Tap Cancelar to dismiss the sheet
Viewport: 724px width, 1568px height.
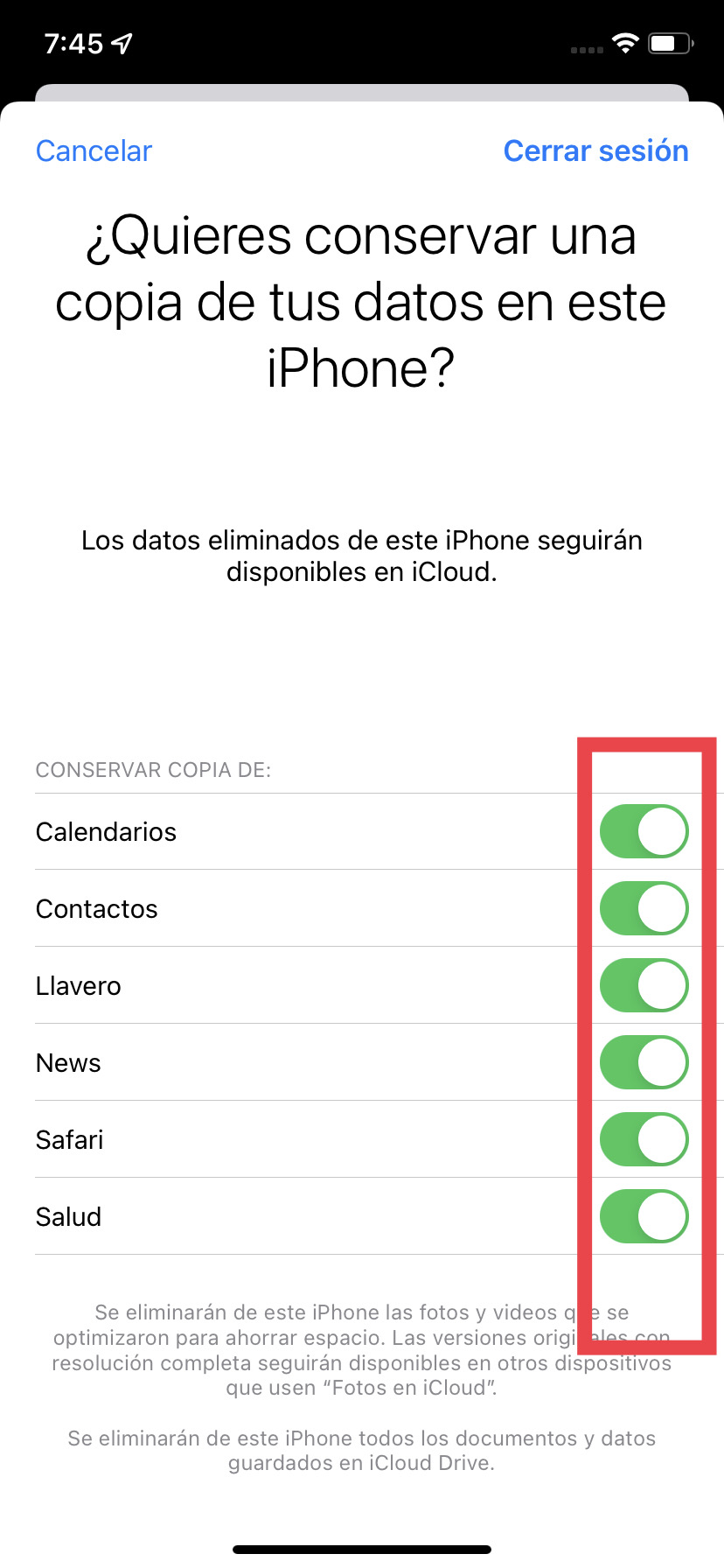point(94,150)
